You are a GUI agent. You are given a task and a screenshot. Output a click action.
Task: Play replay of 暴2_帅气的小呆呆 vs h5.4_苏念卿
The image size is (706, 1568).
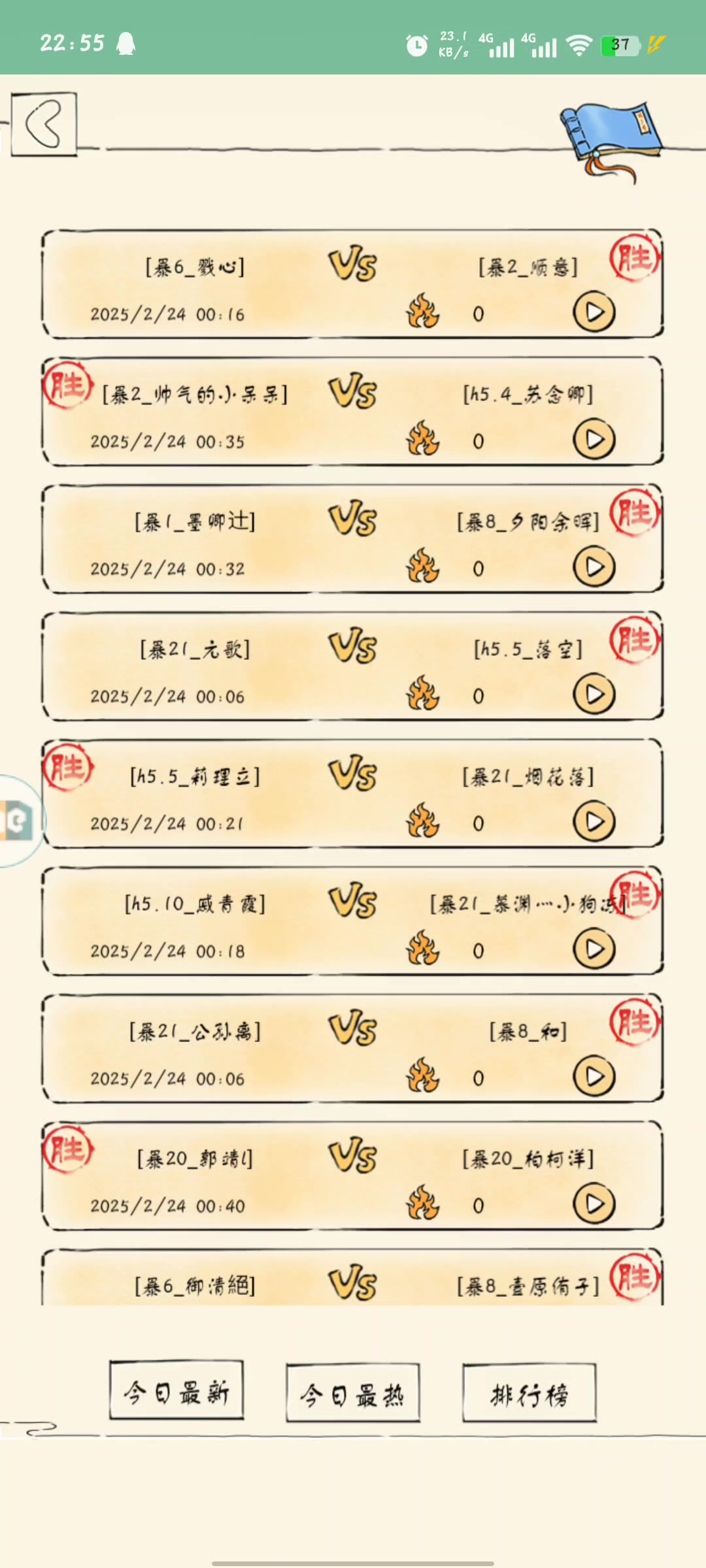[x=594, y=440]
